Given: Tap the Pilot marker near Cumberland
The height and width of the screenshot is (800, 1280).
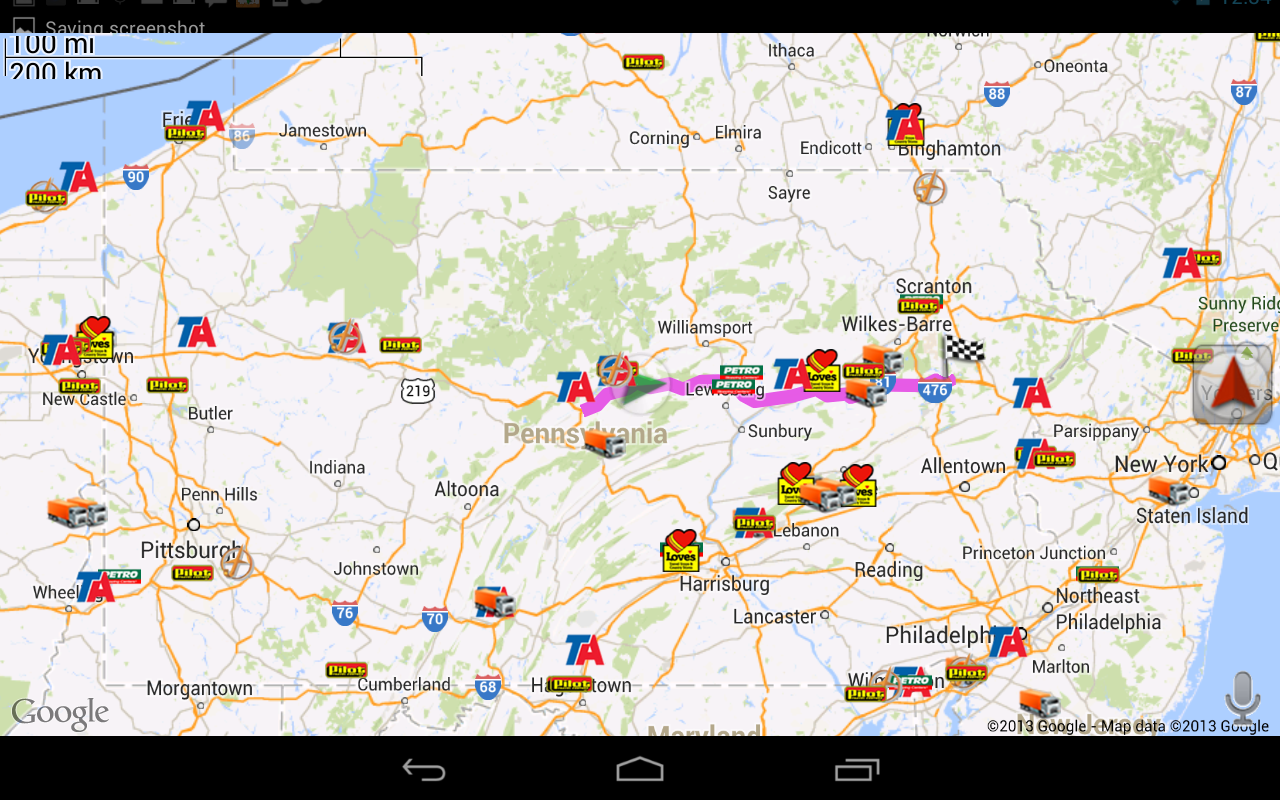Looking at the screenshot, I should tap(346, 669).
